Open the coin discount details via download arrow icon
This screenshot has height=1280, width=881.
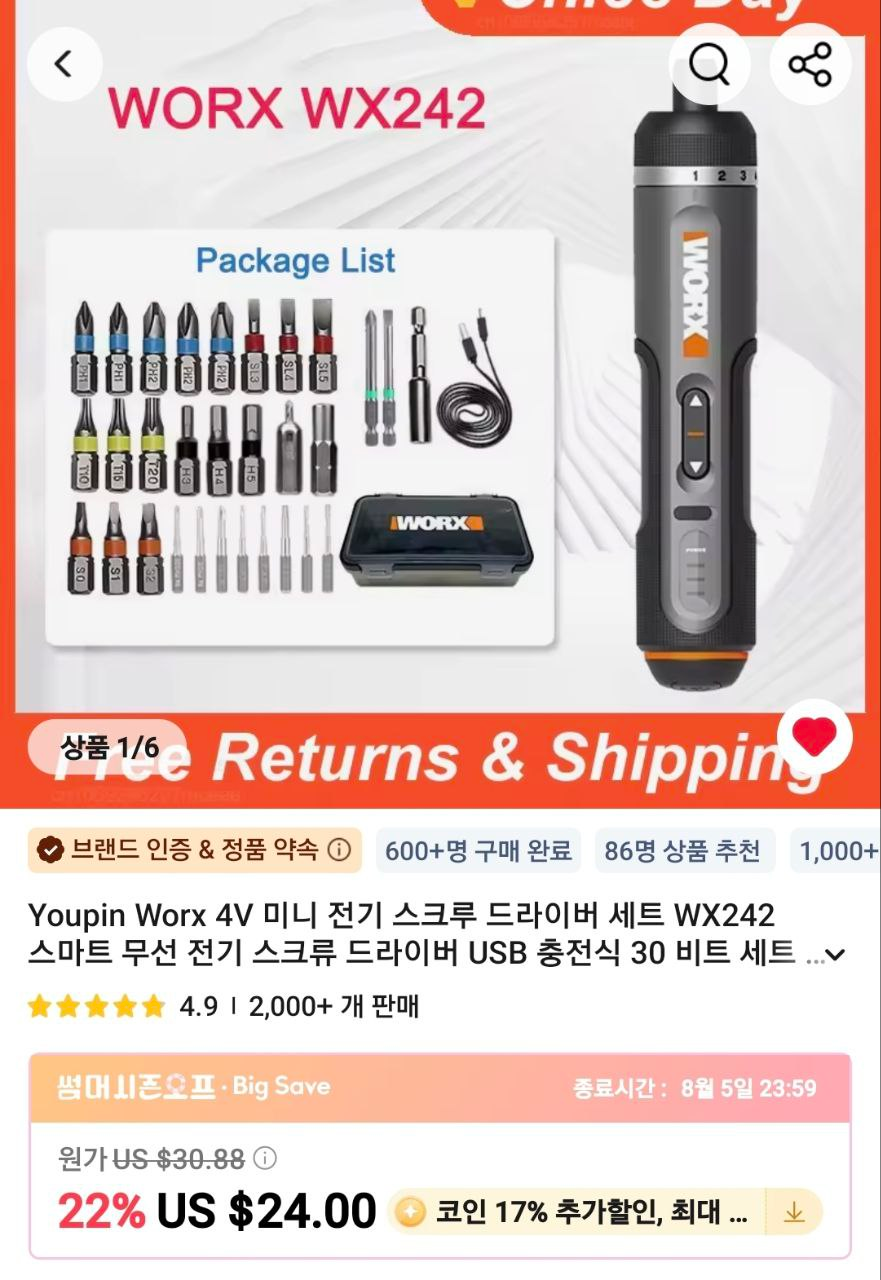pos(797,1211)
